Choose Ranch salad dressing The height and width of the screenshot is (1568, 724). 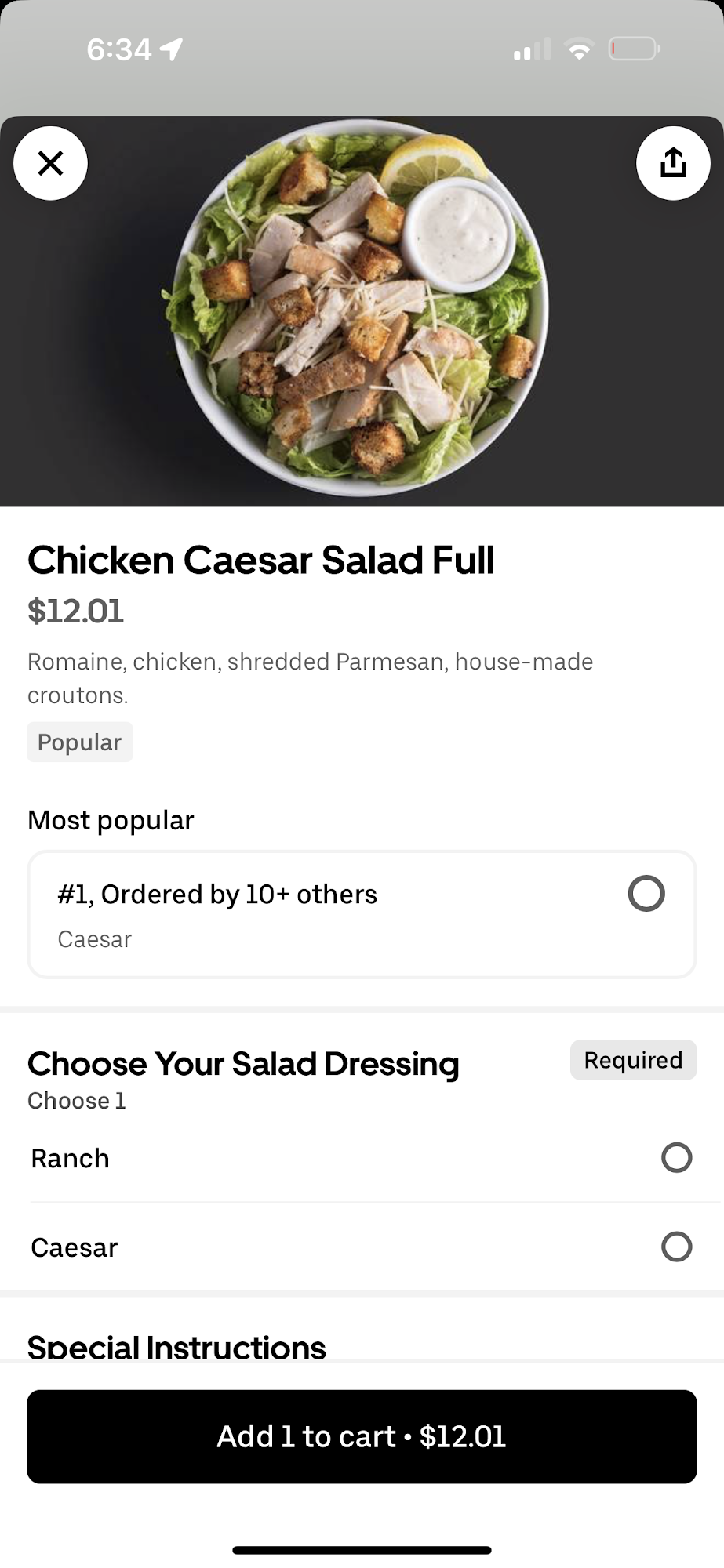pos(675,1157)
